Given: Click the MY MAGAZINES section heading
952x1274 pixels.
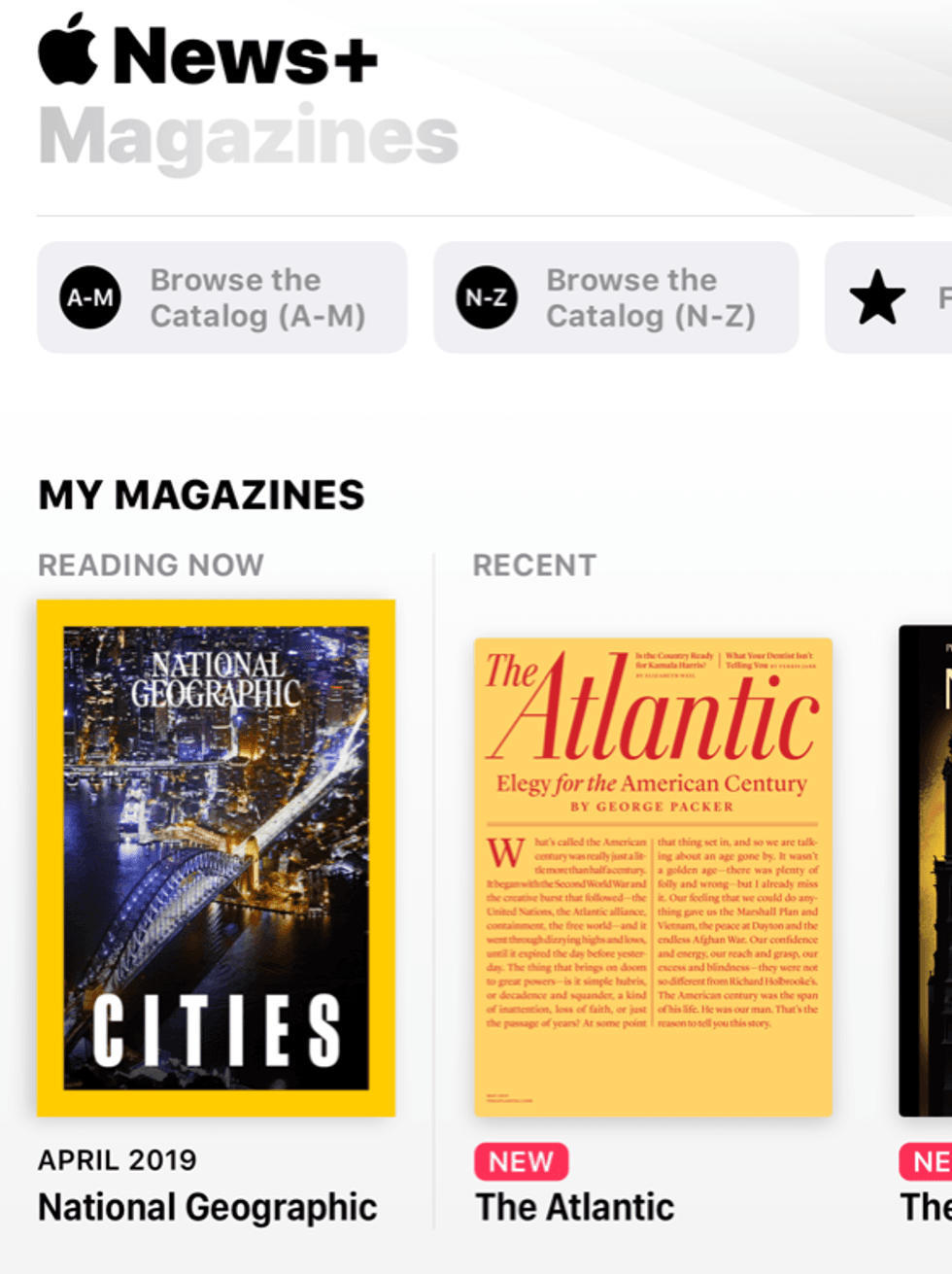Looking at the screenshot, I should pos(200,495).
